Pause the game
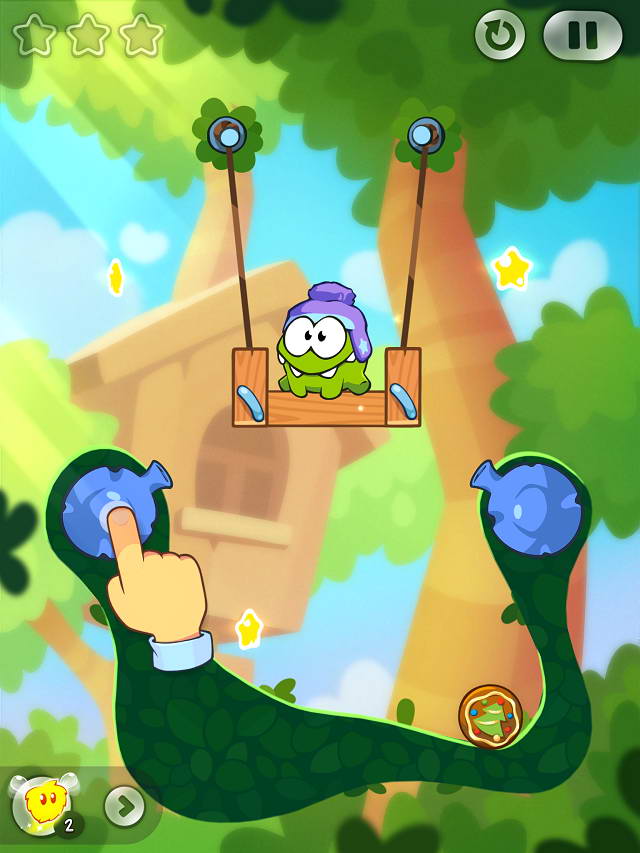The height and width of the screenshot is (853, 640). click(582, 36)
